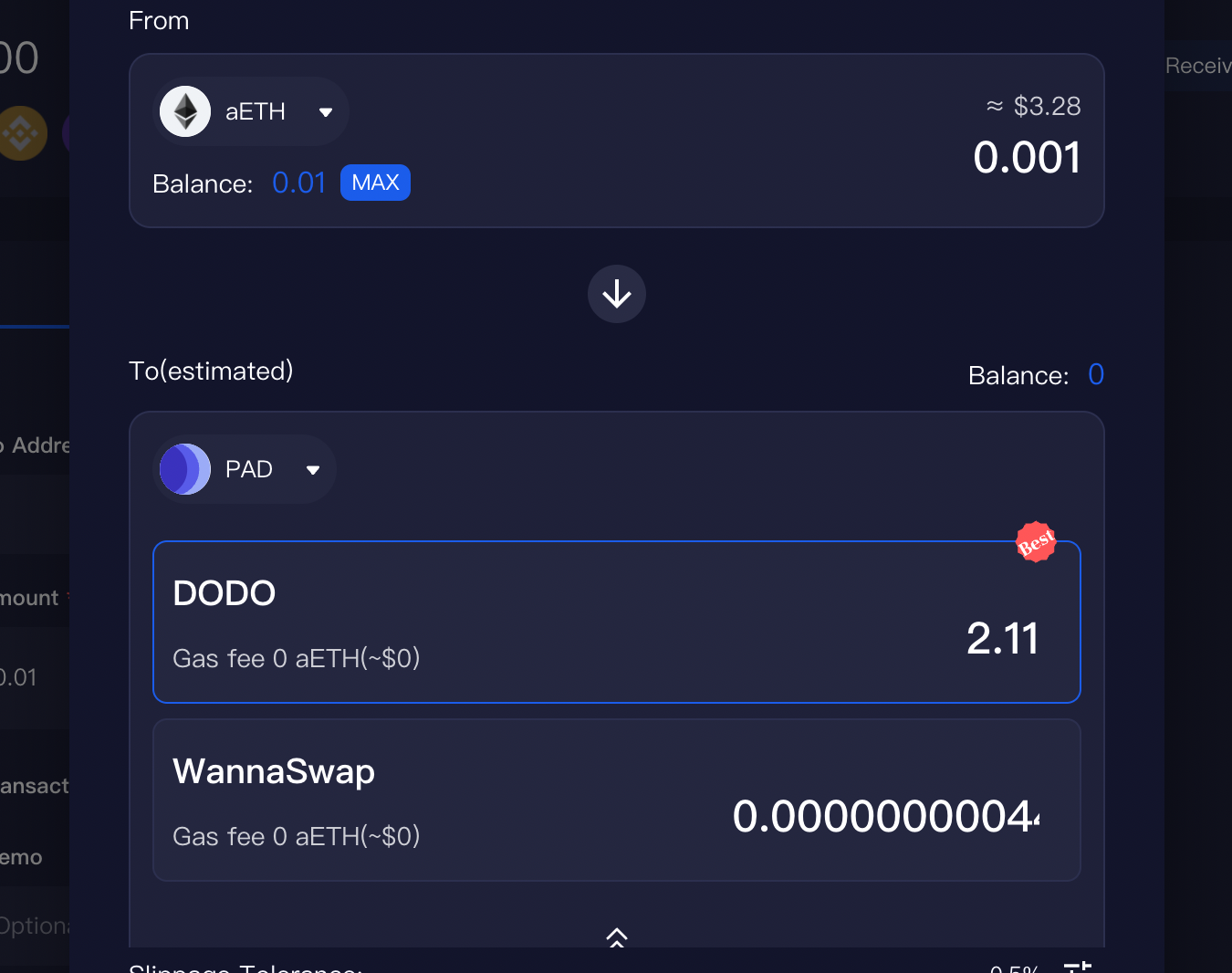The image size is (1232, 973).
Task: Tap the MAX balance button
Action: (375, 183)
